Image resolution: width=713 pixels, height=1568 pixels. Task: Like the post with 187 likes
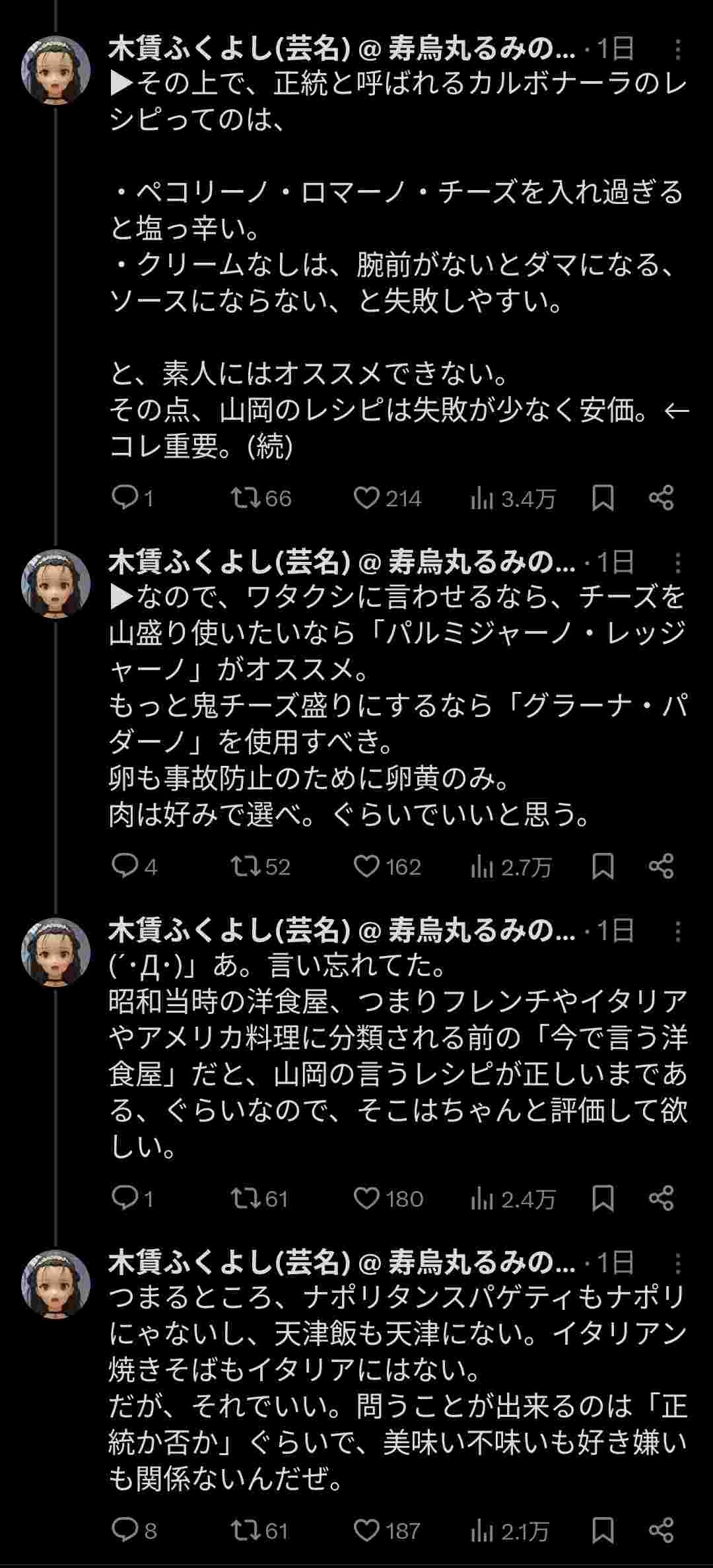[x=366, y=1530]
